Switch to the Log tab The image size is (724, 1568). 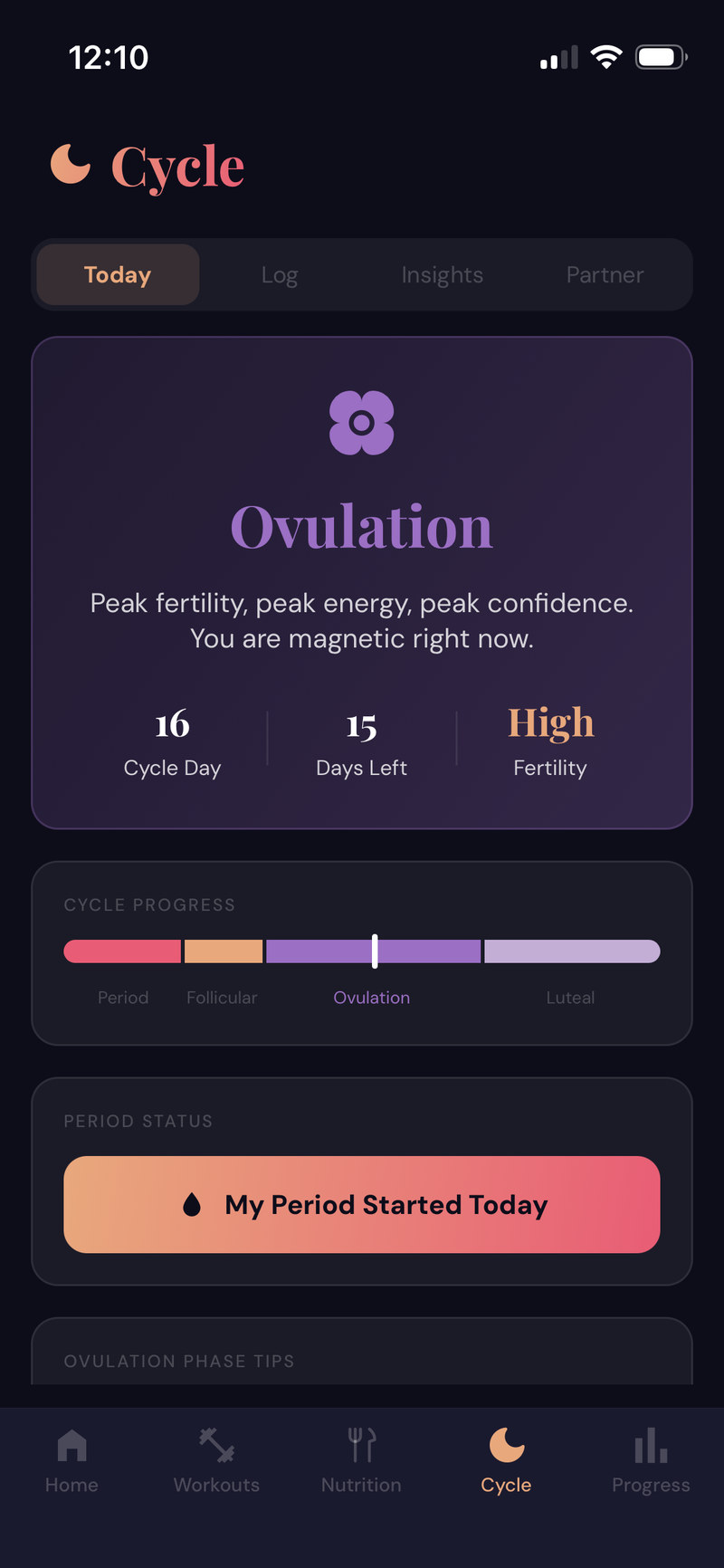[x=280, y=274]
